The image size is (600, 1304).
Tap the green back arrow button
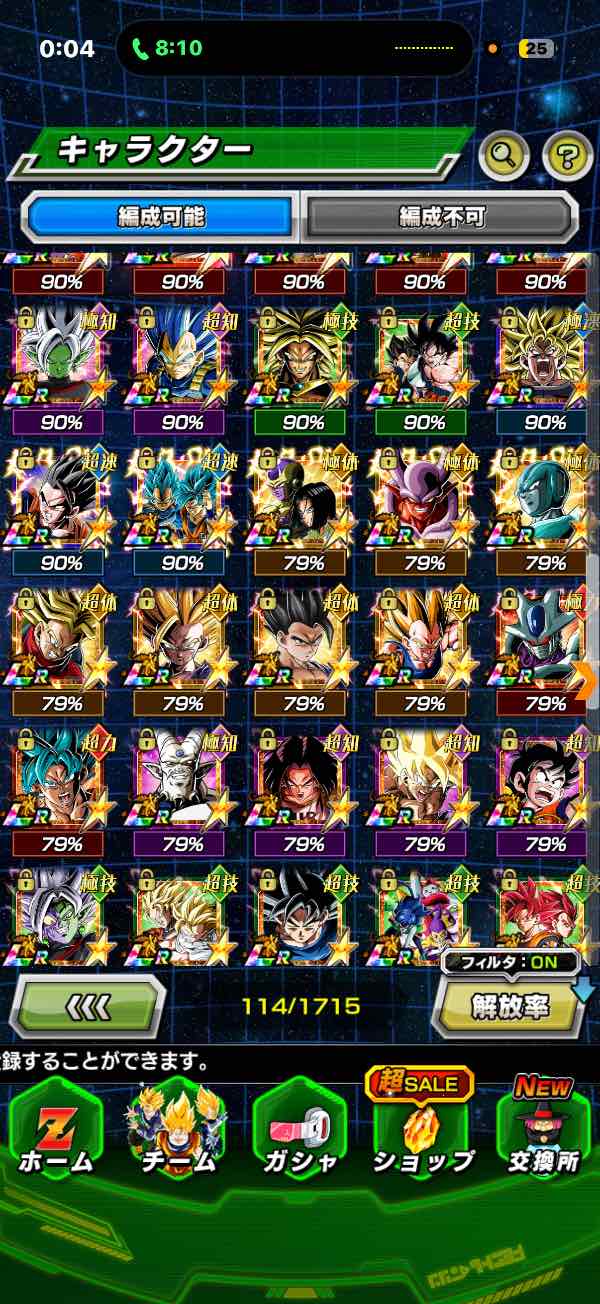87,1007
